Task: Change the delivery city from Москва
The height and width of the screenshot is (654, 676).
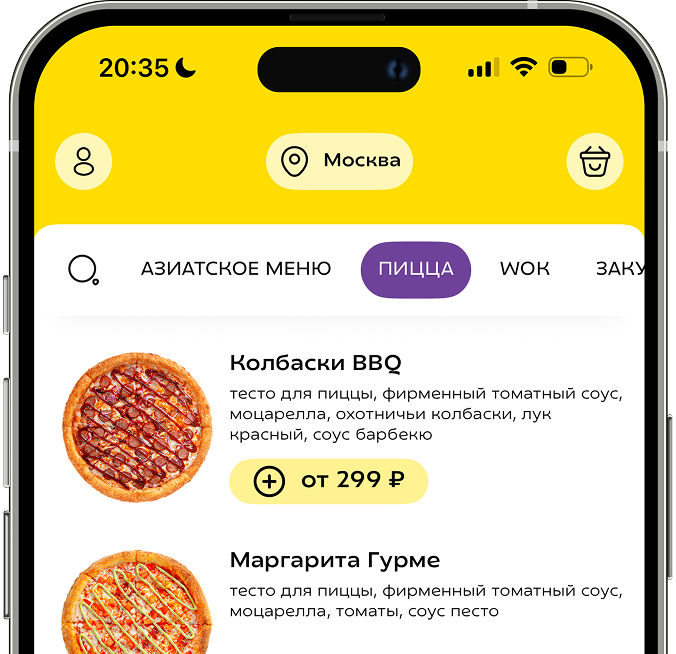Action: point(339,161)
